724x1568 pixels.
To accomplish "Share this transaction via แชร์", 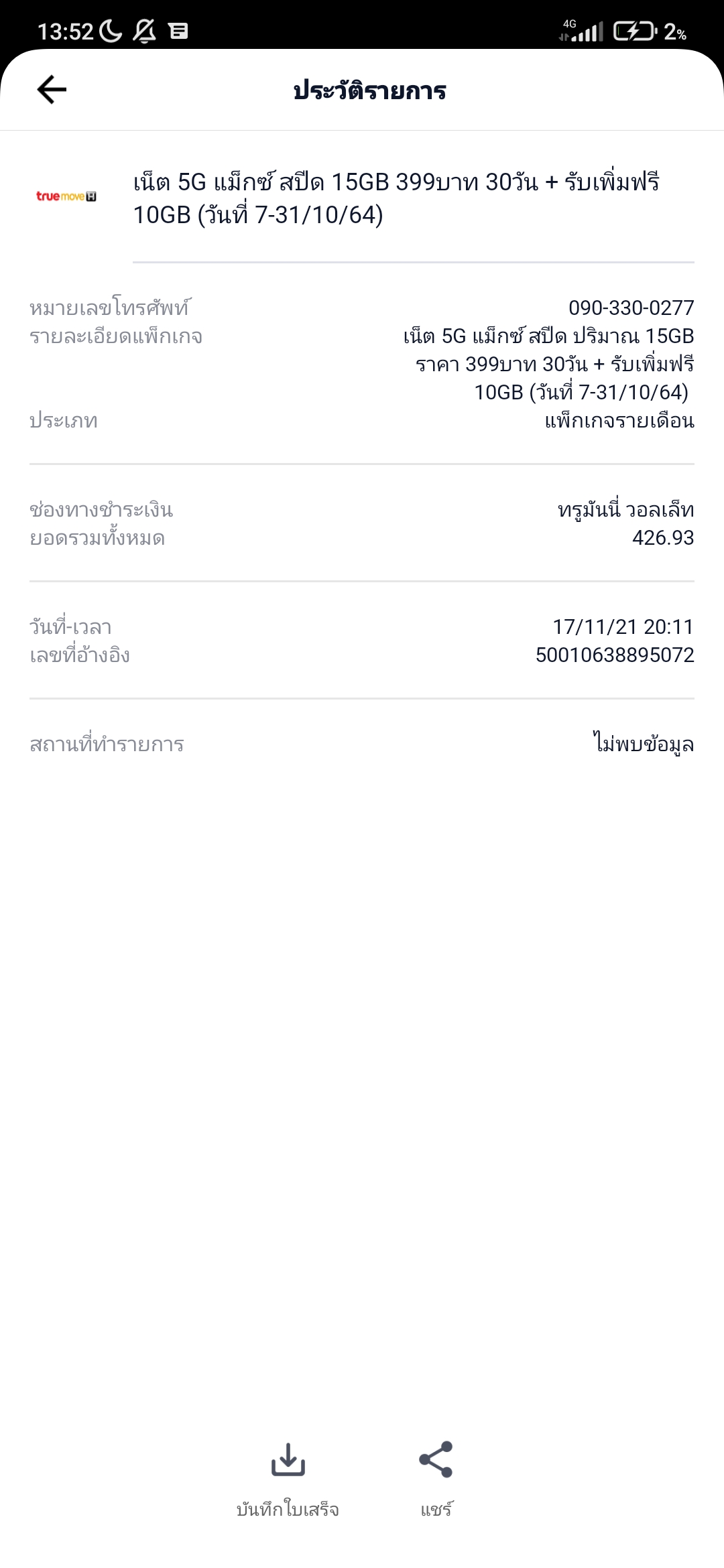I will 436,1480.
